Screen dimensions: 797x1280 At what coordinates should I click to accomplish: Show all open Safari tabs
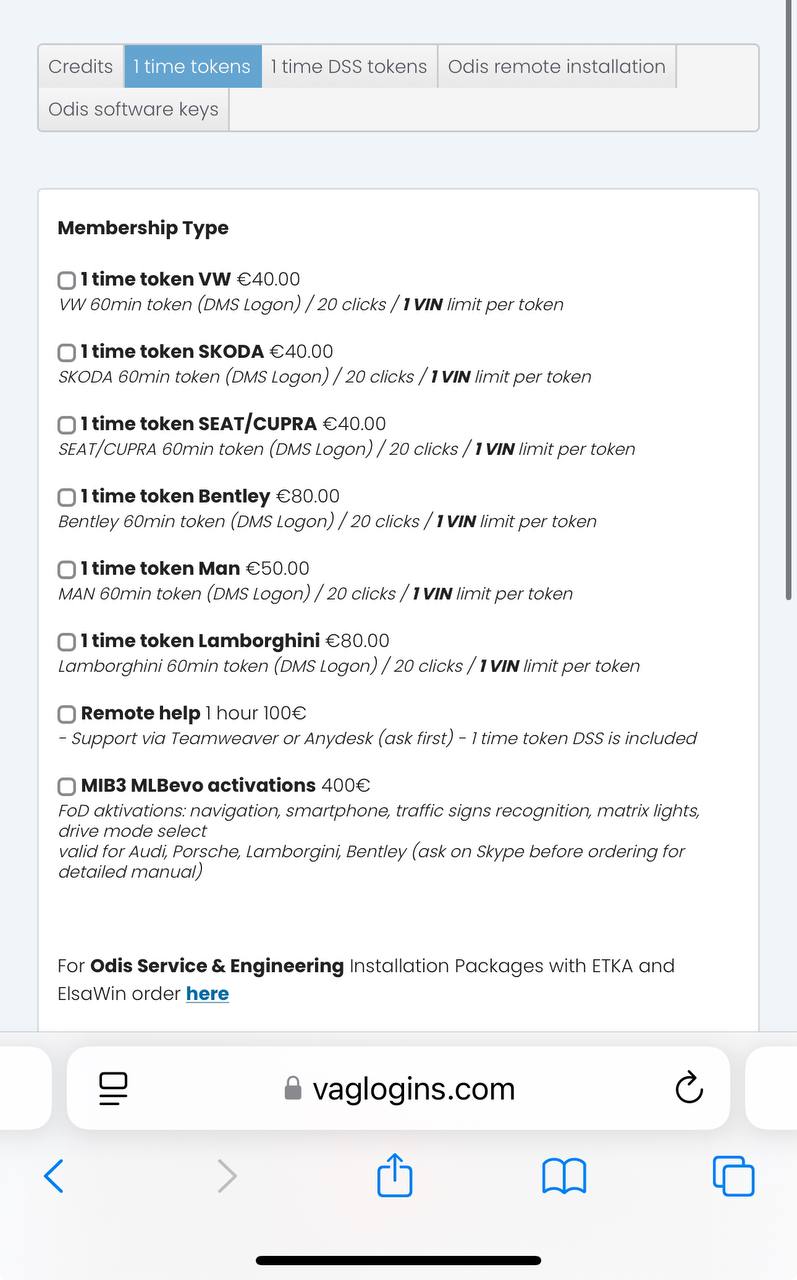[733, 1176]
